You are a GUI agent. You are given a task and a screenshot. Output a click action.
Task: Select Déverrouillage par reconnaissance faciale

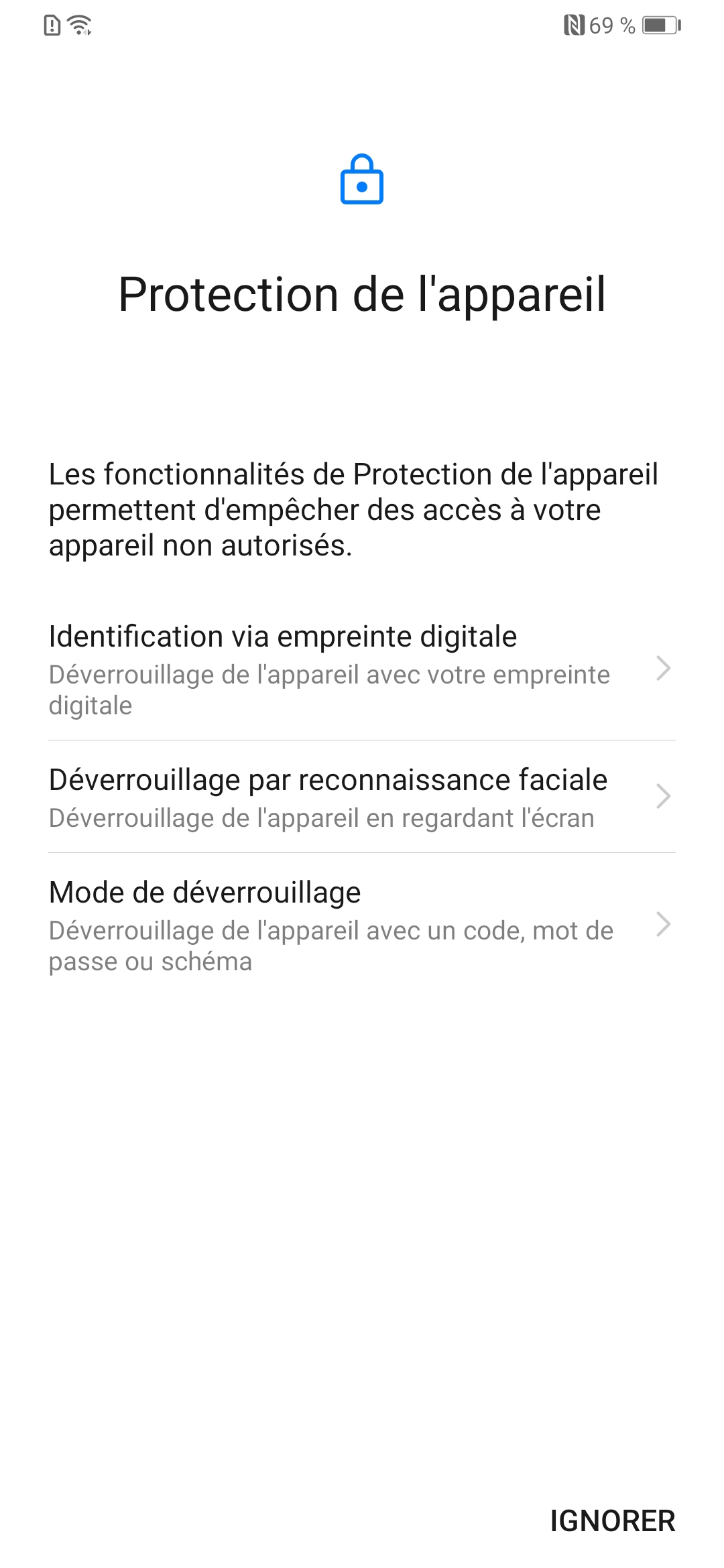362,797
